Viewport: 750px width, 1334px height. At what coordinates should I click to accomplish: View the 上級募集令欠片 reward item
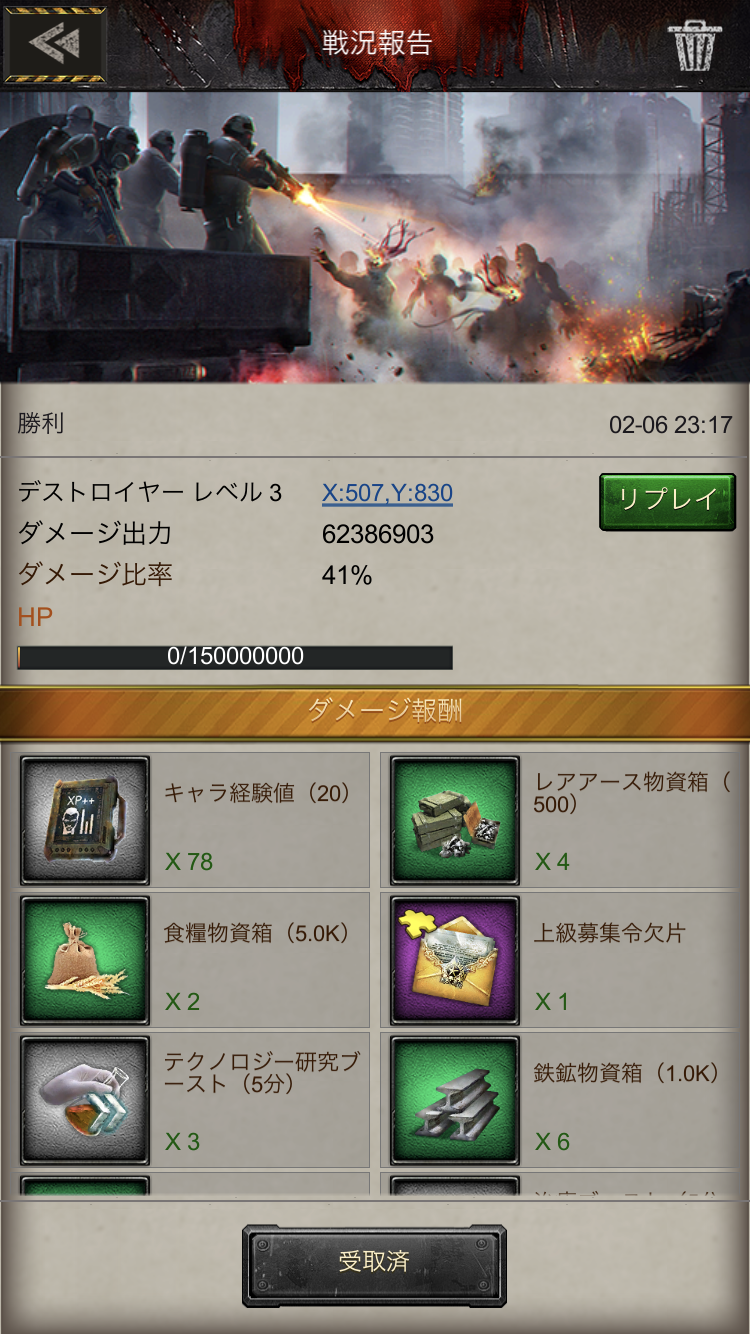pyautogui.click(x=455, y=960)
